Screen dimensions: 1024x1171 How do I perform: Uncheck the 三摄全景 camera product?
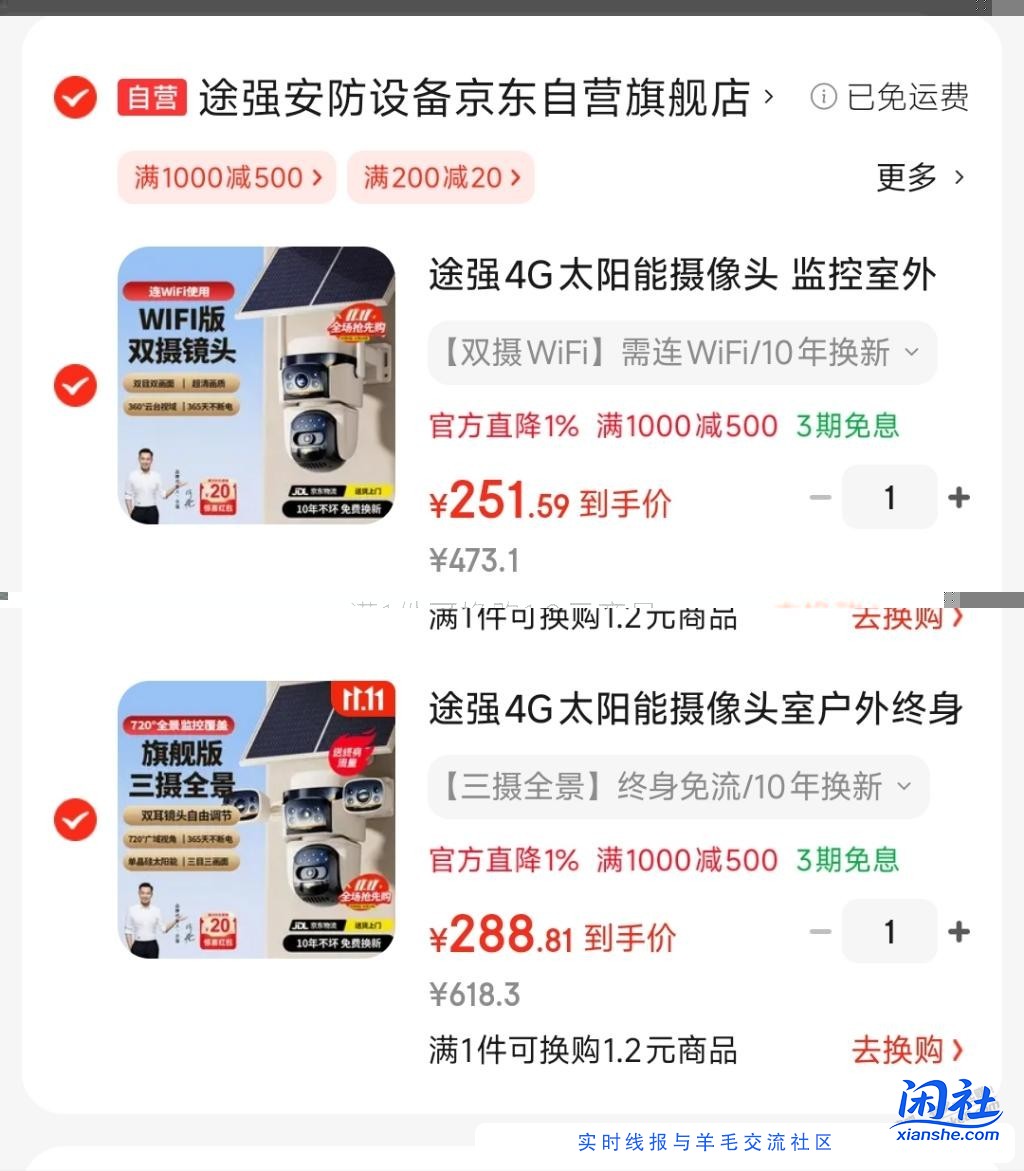coord(74,819)
